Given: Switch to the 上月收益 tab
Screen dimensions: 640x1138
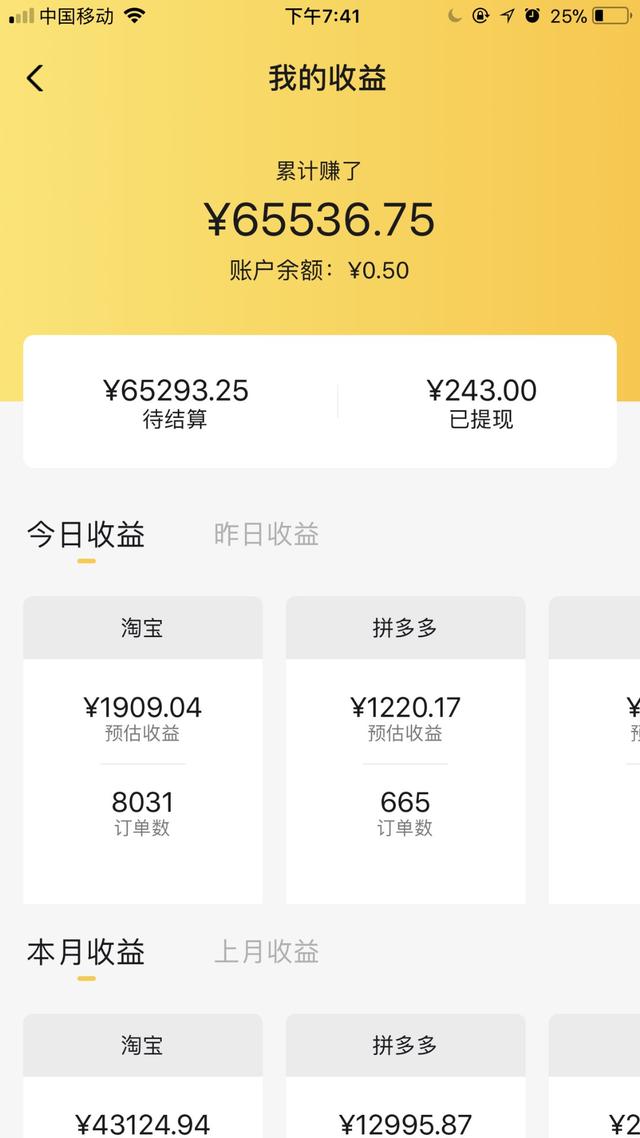Looking at the screenshot, I should 266,951.
